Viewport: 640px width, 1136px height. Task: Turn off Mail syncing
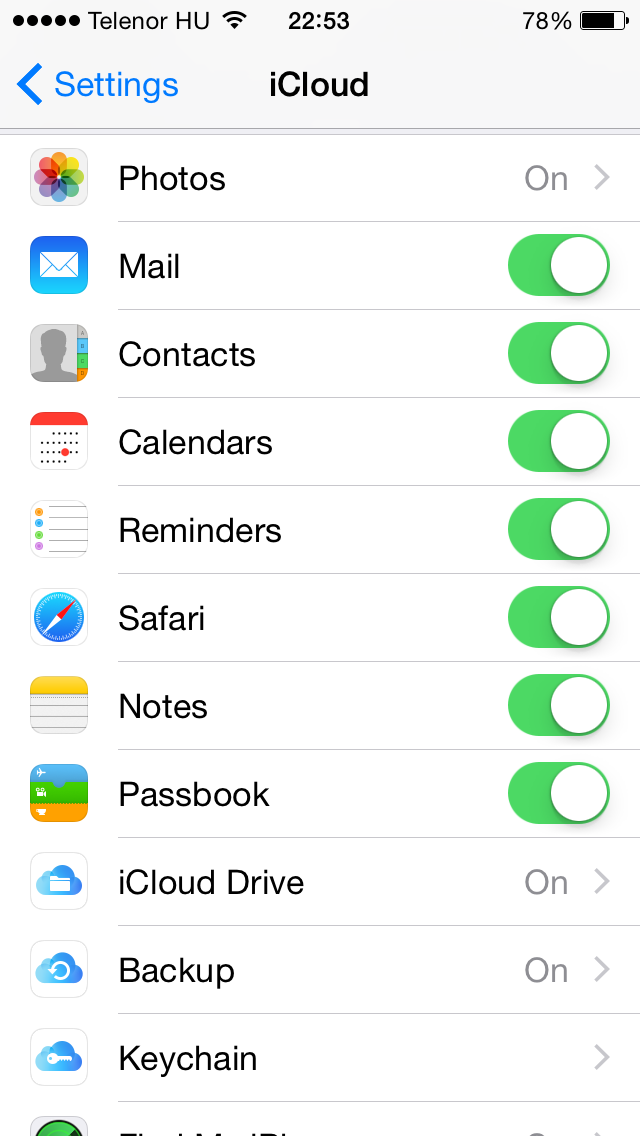[559, 266]
